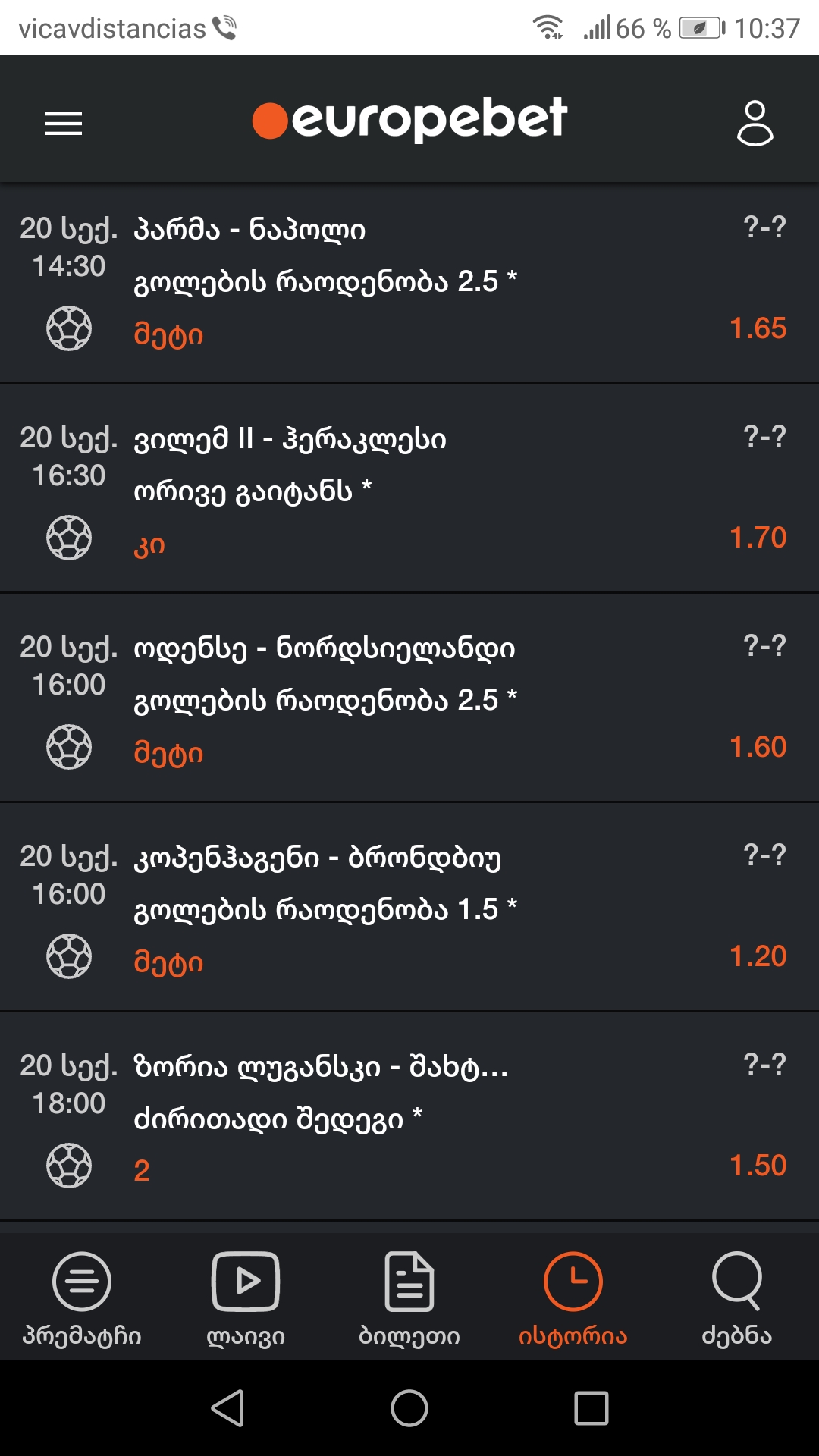Open the ვილემ II - ჰერაკლესი bet entry
819x1456 pixels.
pos(409,490)
